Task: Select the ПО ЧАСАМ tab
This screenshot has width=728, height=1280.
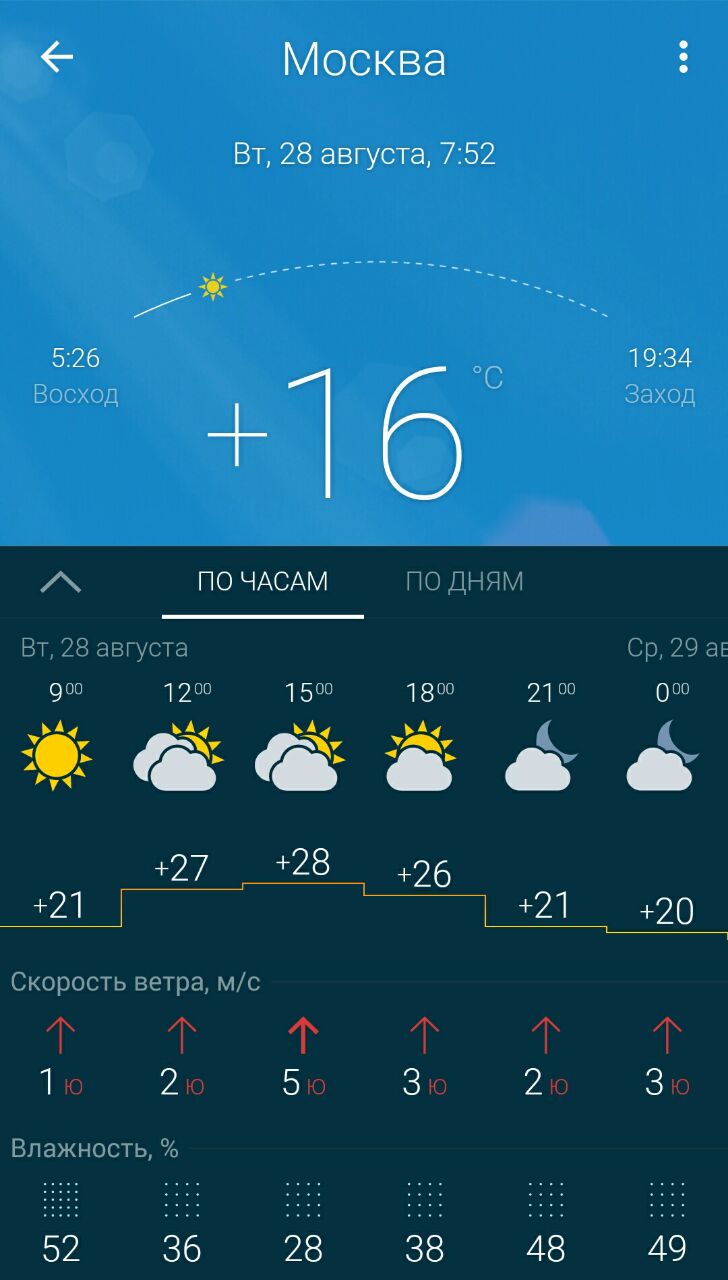Action: [263, 581]
